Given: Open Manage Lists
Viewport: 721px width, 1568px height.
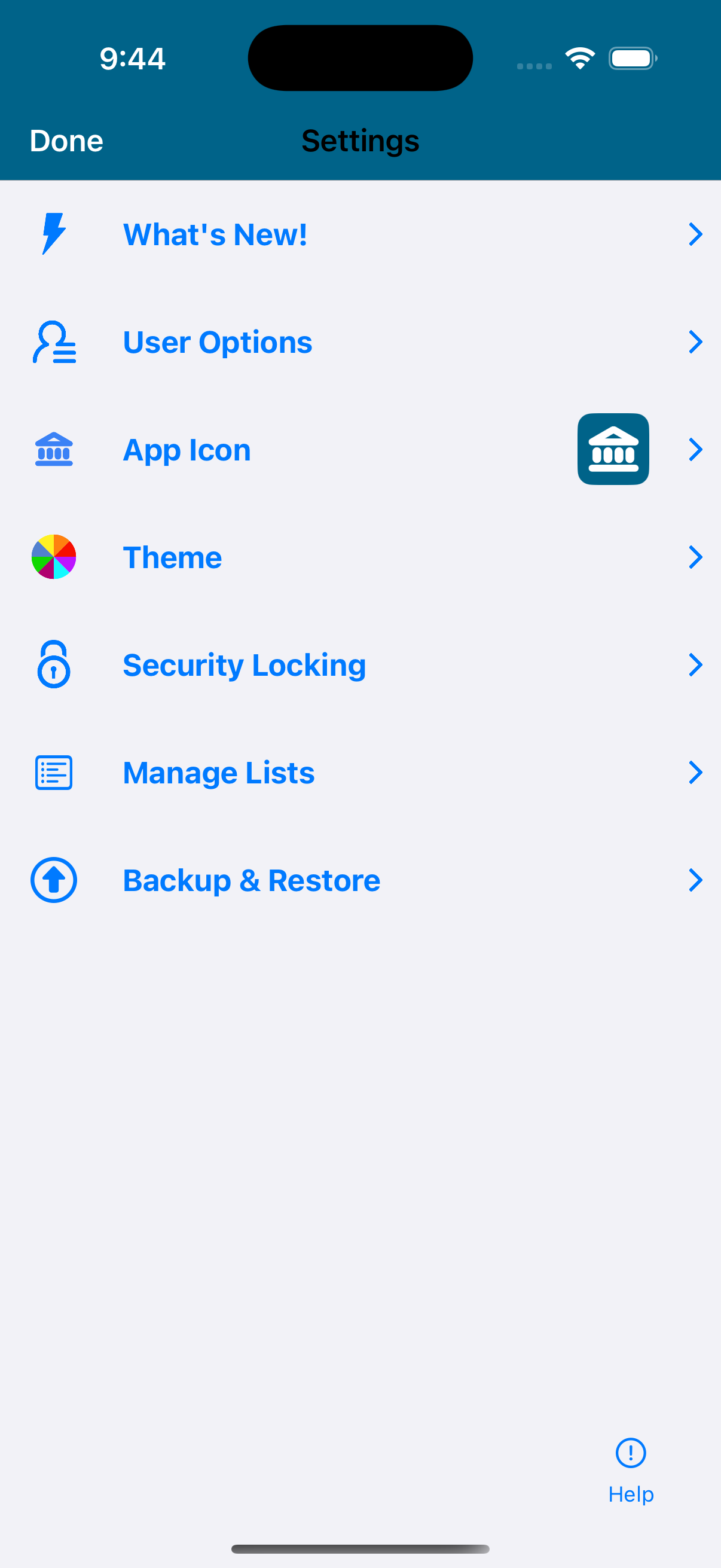Looking at the screenshot, I should (x=218, y=773).
